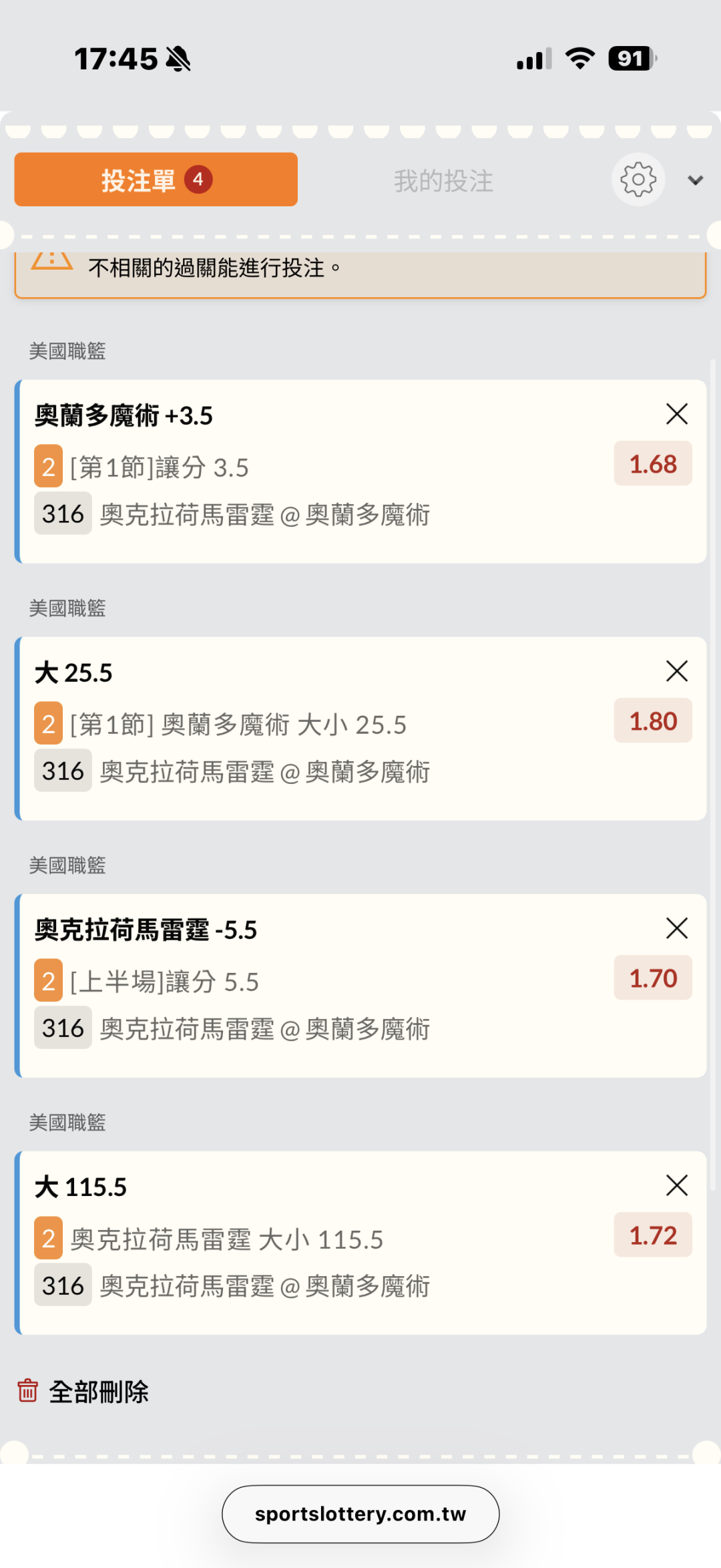The image size is (721, 1568).
Task: Switch to the 我的投注 tab
Action: (443, 181)
